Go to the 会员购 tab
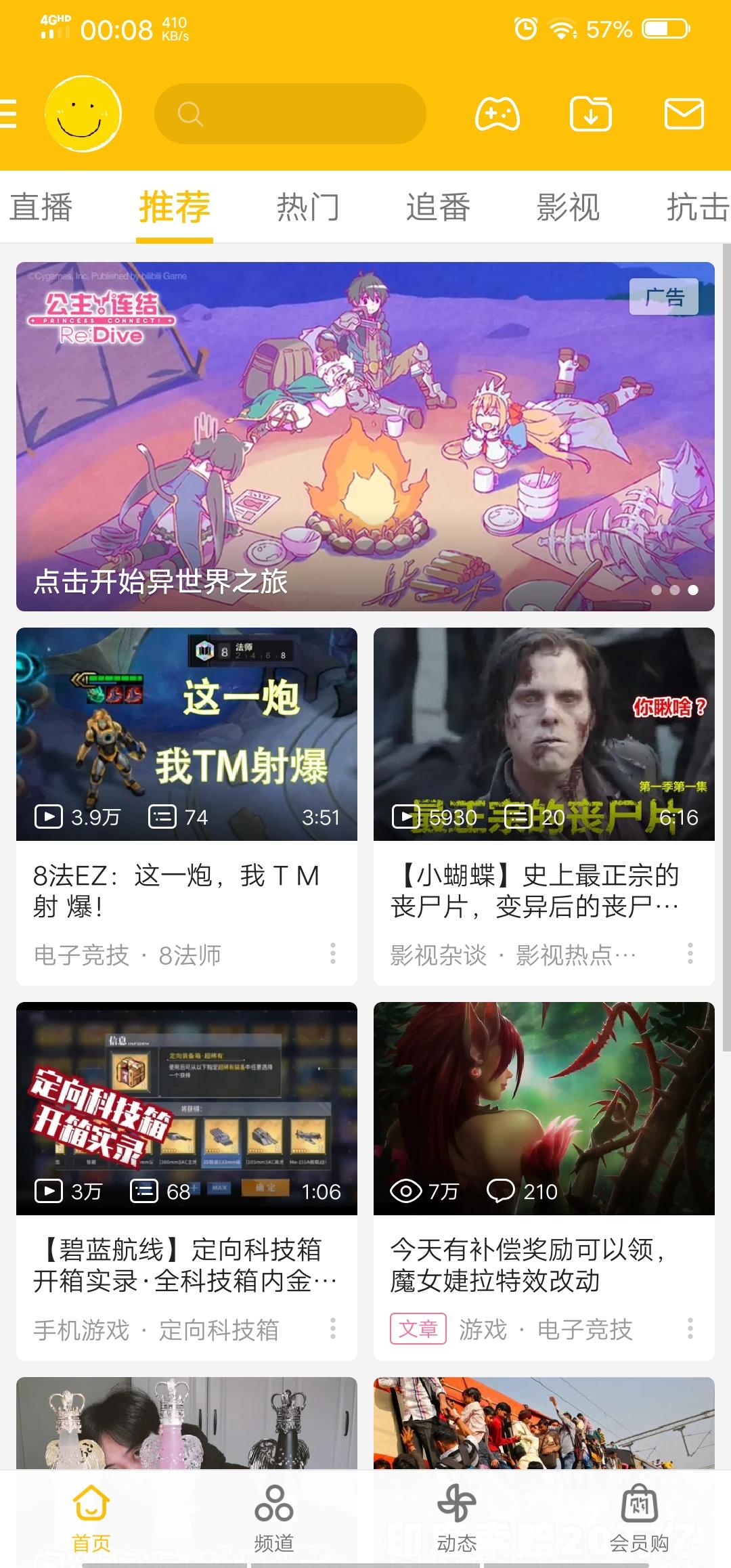The height and width of the screenshot is (1568, 731). tap(639, 1518)
